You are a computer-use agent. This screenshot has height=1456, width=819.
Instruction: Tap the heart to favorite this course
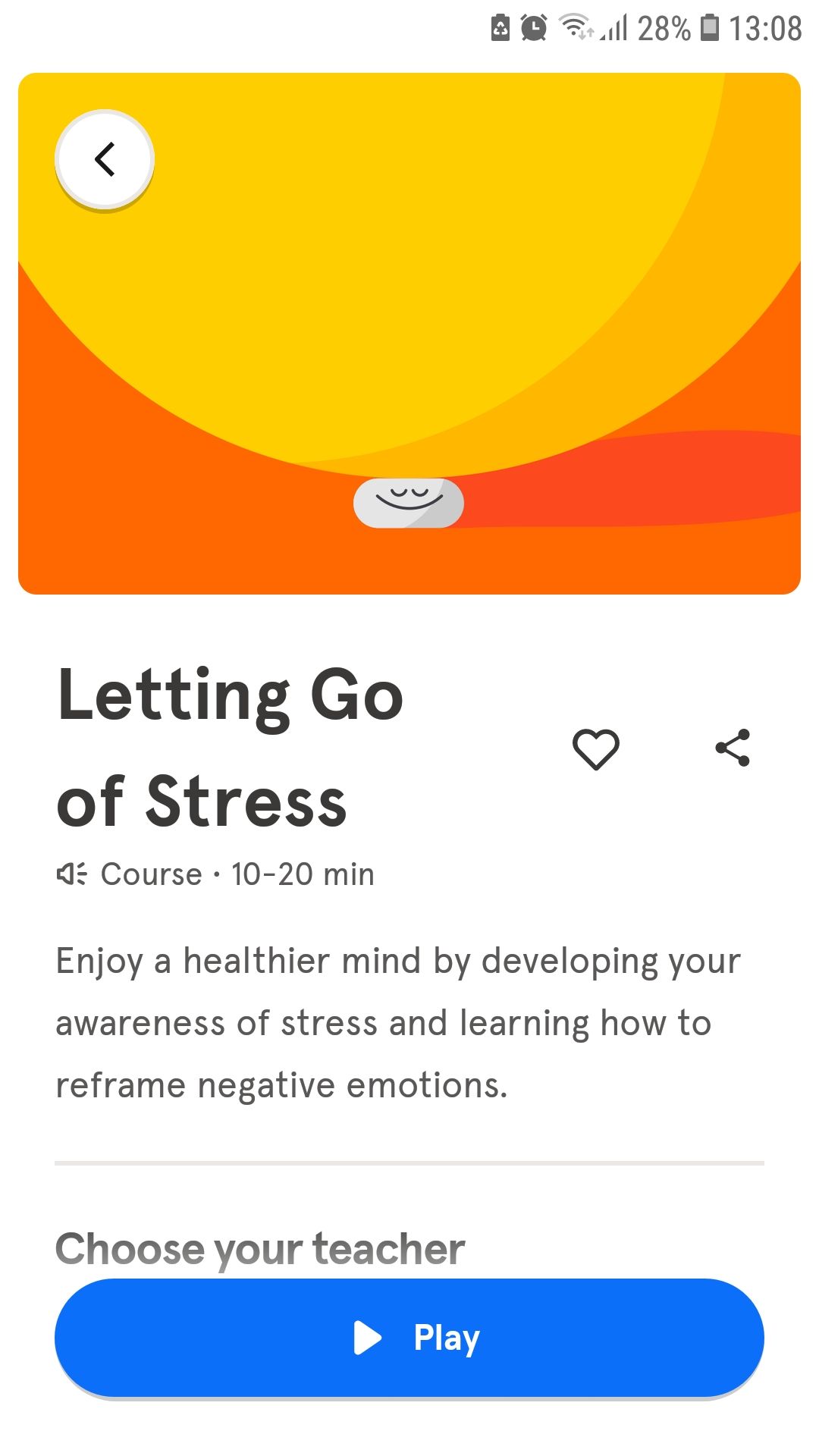coord(597,749)
